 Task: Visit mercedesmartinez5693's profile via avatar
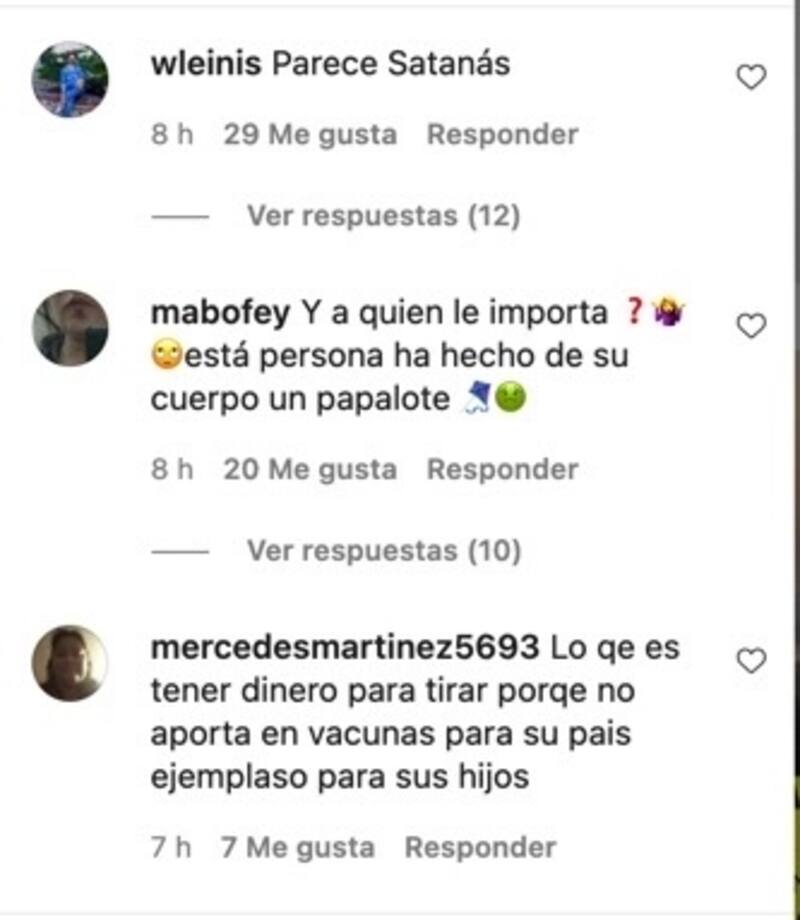click(x=70, y=663)
